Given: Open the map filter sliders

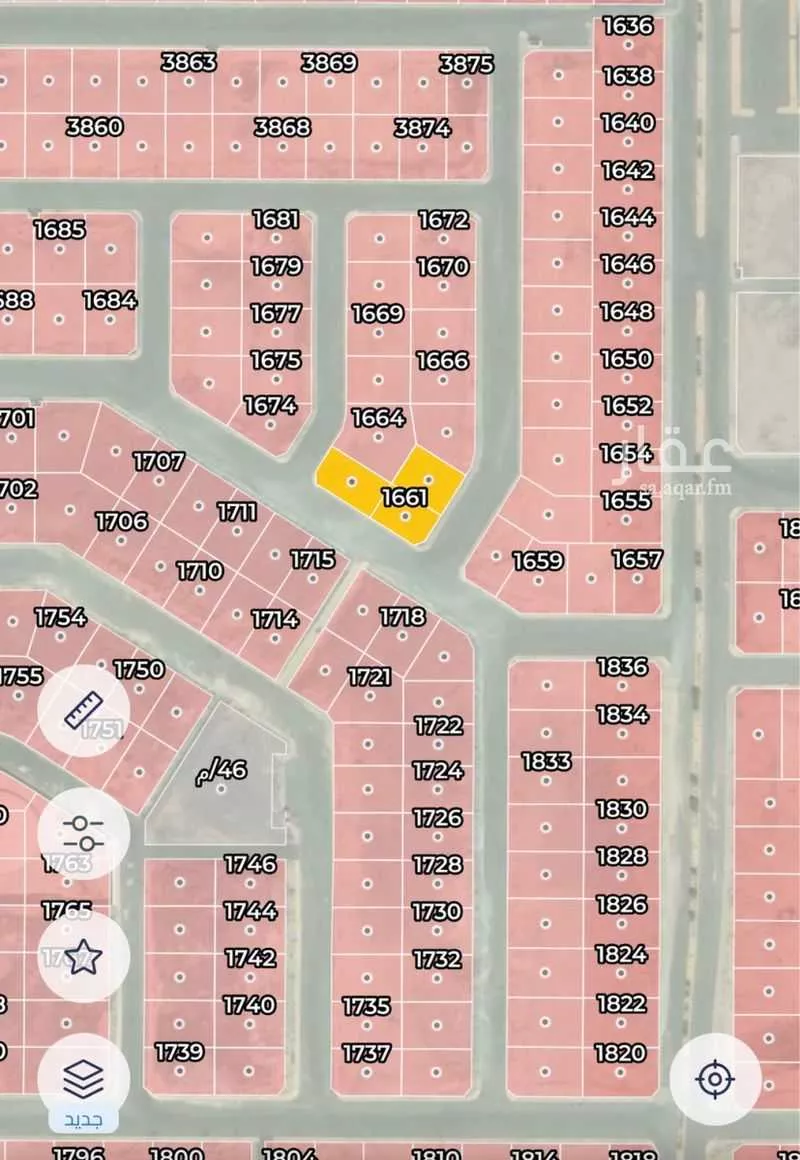Looking at the screenshot, I should 83,834.
